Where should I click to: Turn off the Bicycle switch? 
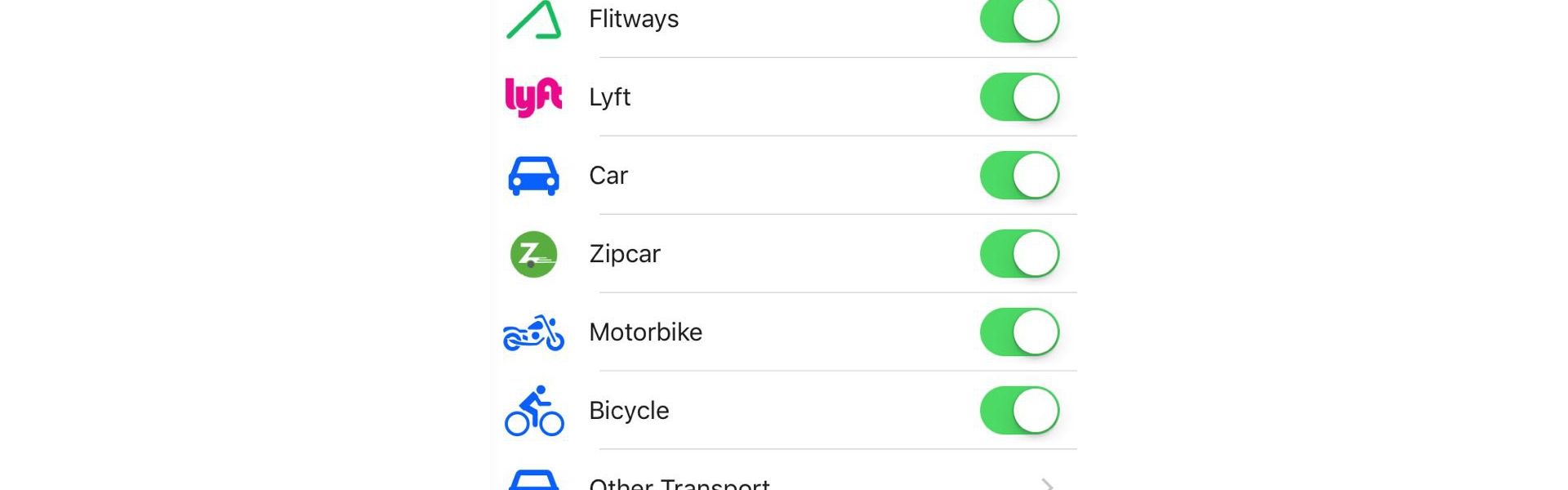[1019, 411]
